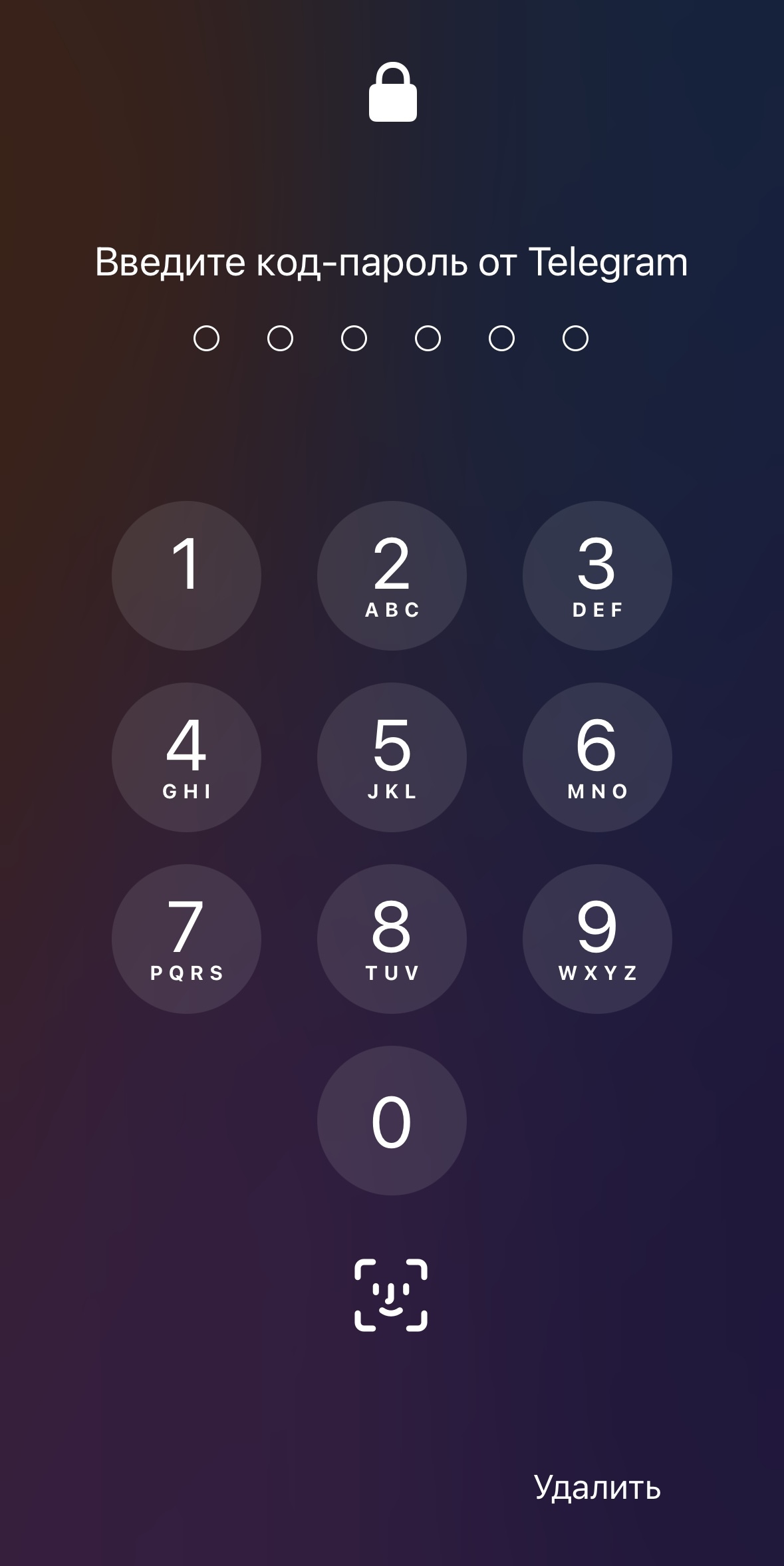Enter digit 0 on the keypad

[x=392, y=1120]
